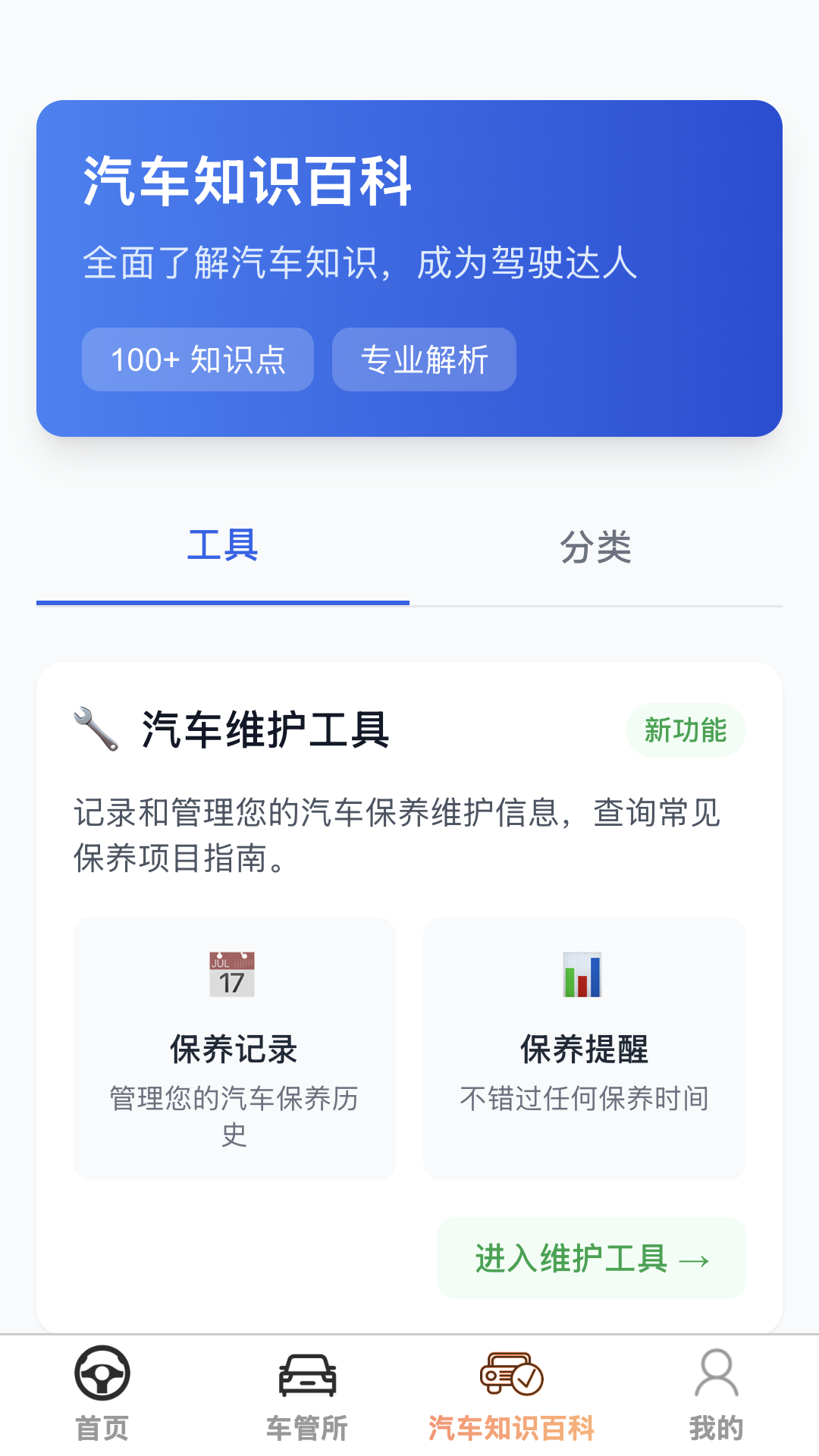The width and height of the screenshot is (819, 1456).
Task: Tap 不错过任何保养时间 description text
Action: pyautogui.click(x=584, y=1096)
